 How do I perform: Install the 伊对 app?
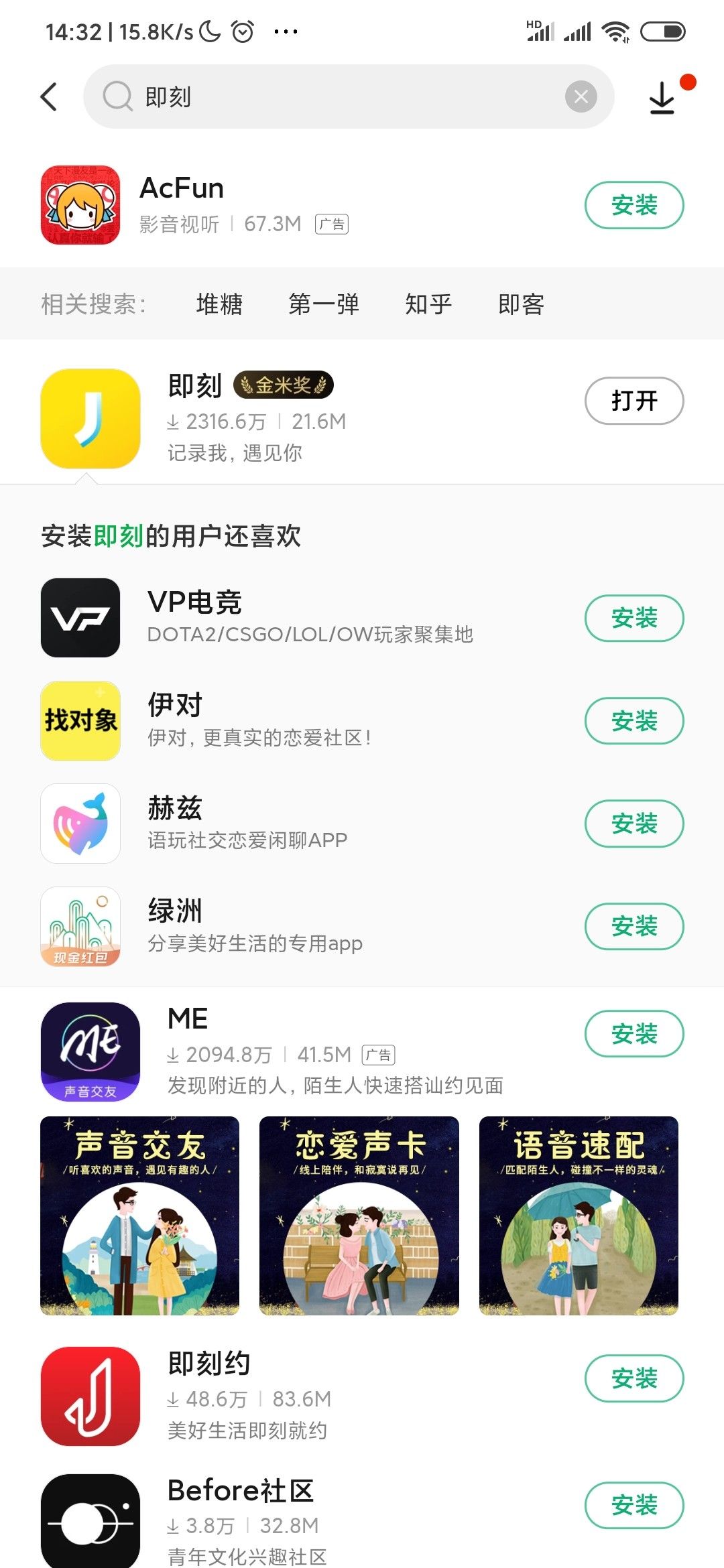point(634,721)
